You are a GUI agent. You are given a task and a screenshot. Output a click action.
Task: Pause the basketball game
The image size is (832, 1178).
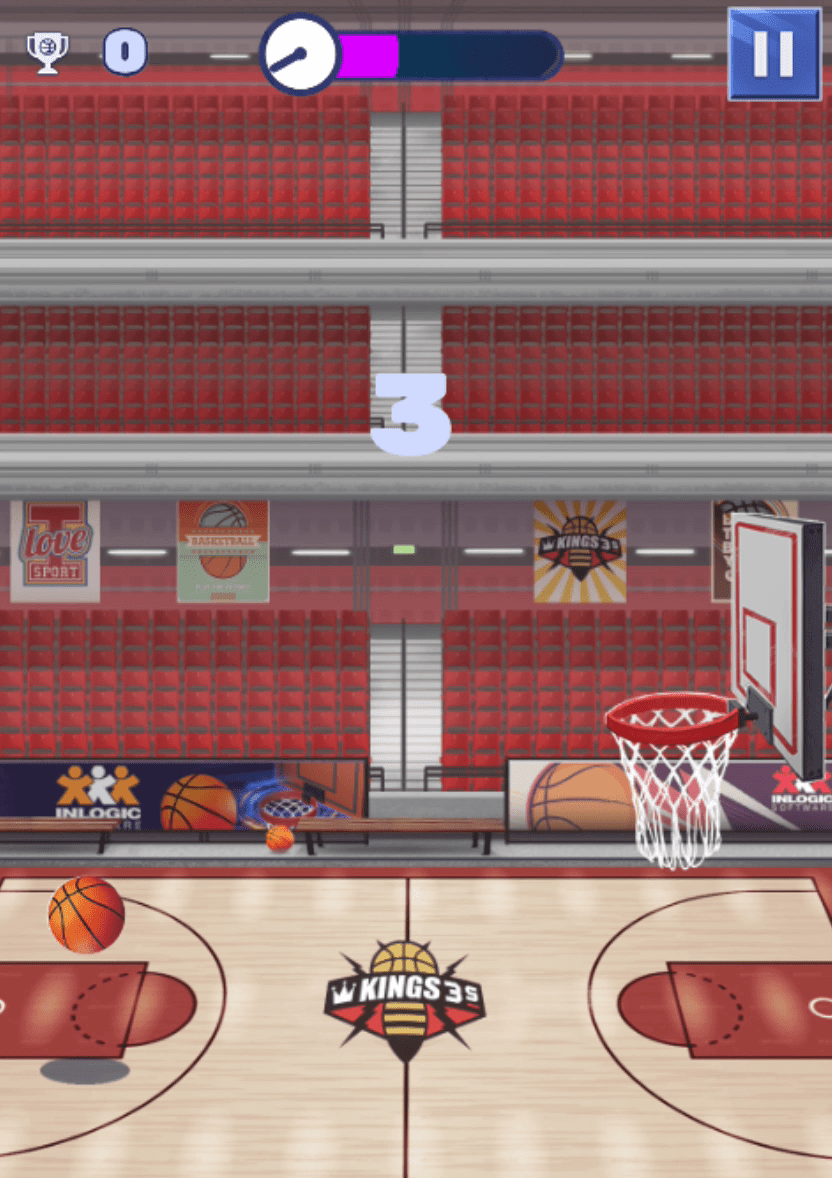coord(773,54)
